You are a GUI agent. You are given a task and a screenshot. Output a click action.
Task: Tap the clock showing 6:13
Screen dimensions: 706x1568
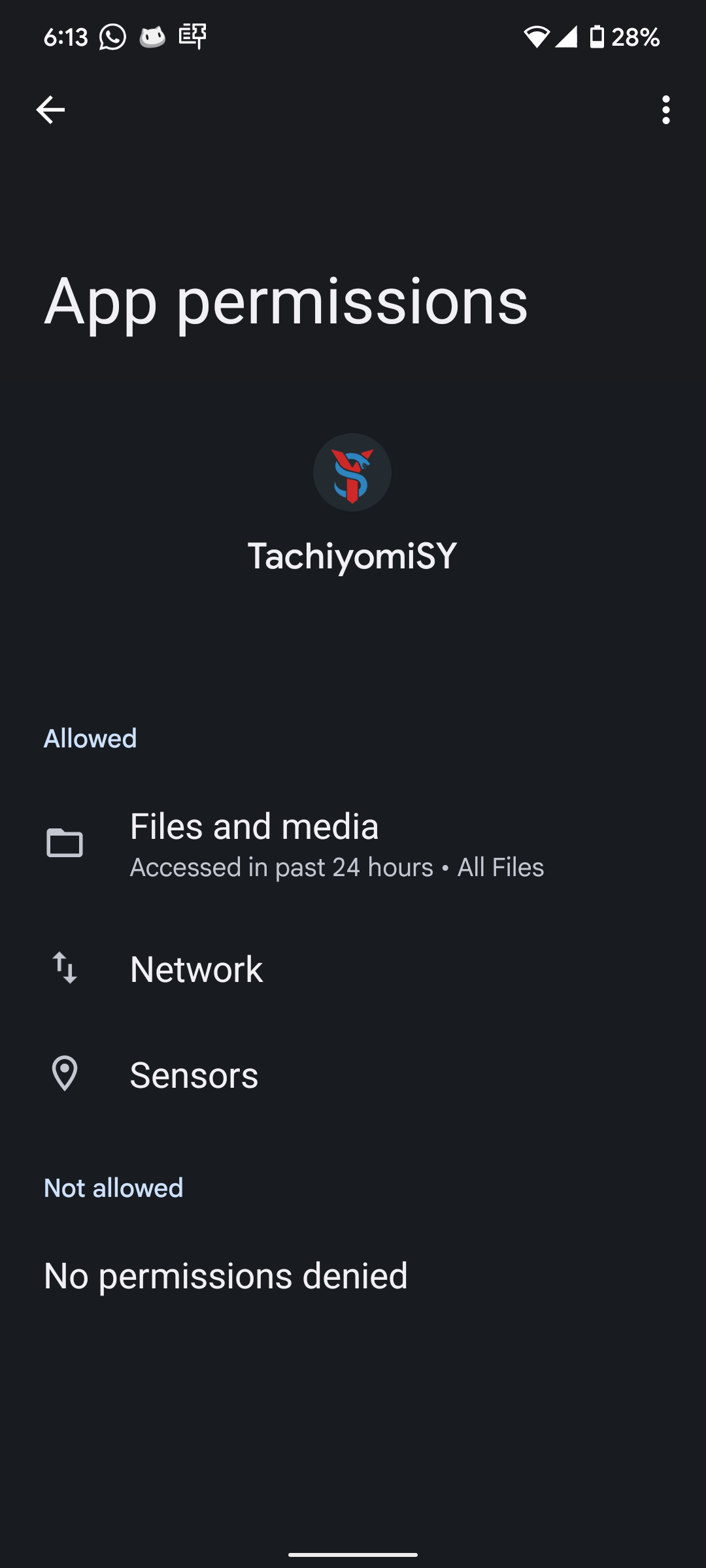click(x=65, y=37)
